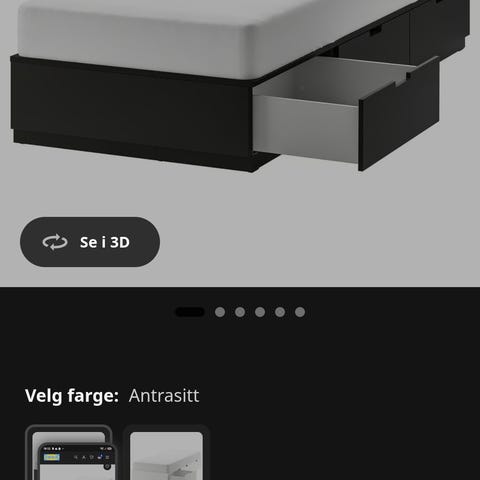
Task: Select the Antrasitt color variant thumbnail
Action: point(69,455)
